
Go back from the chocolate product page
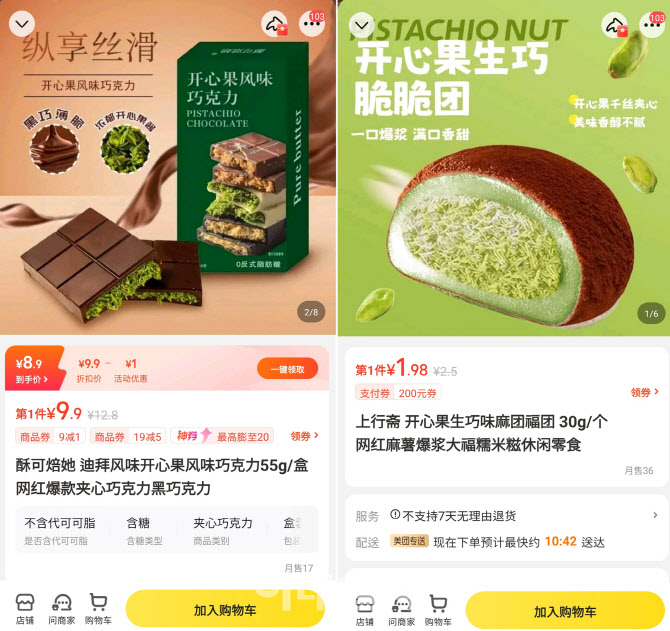click(22, 24)
